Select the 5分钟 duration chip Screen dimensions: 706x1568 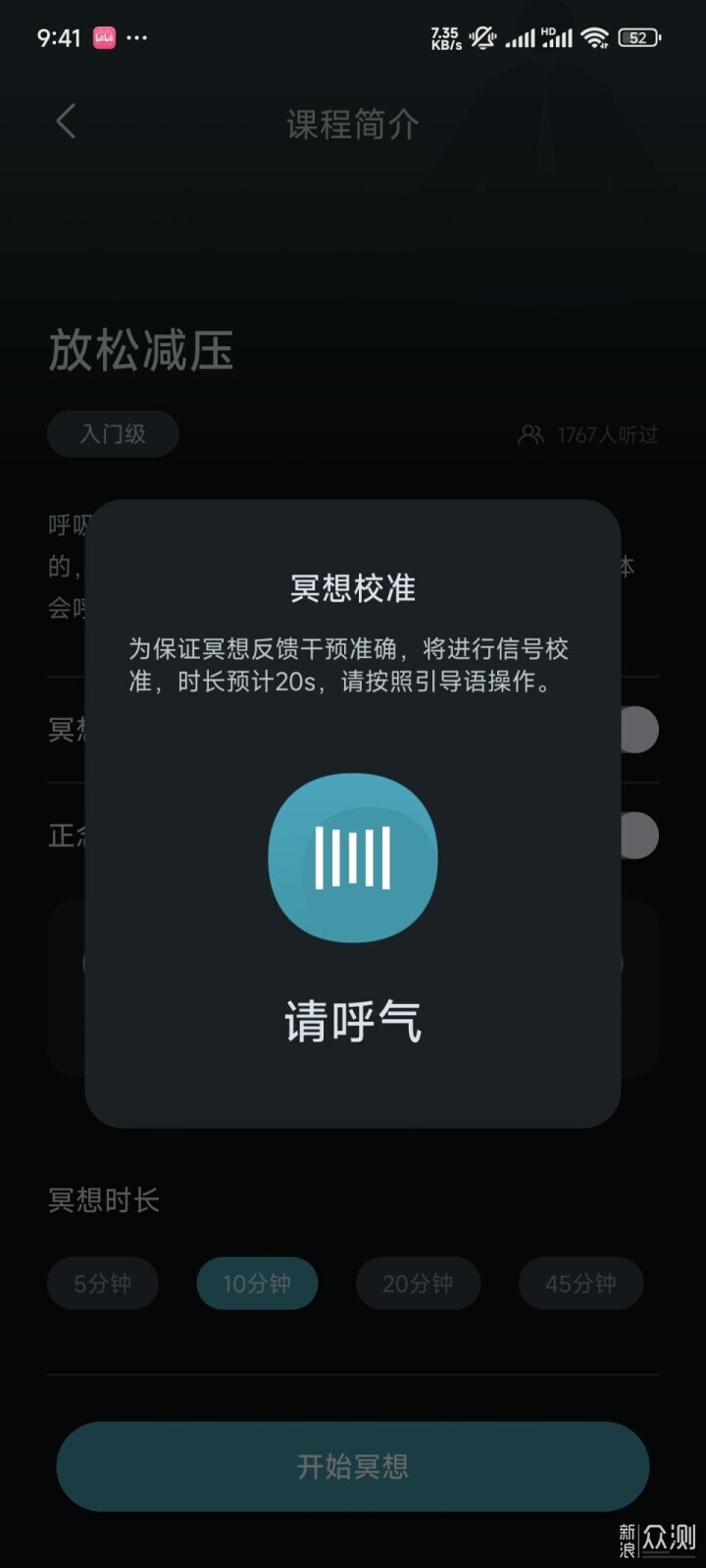click(x=103, y=1284)
